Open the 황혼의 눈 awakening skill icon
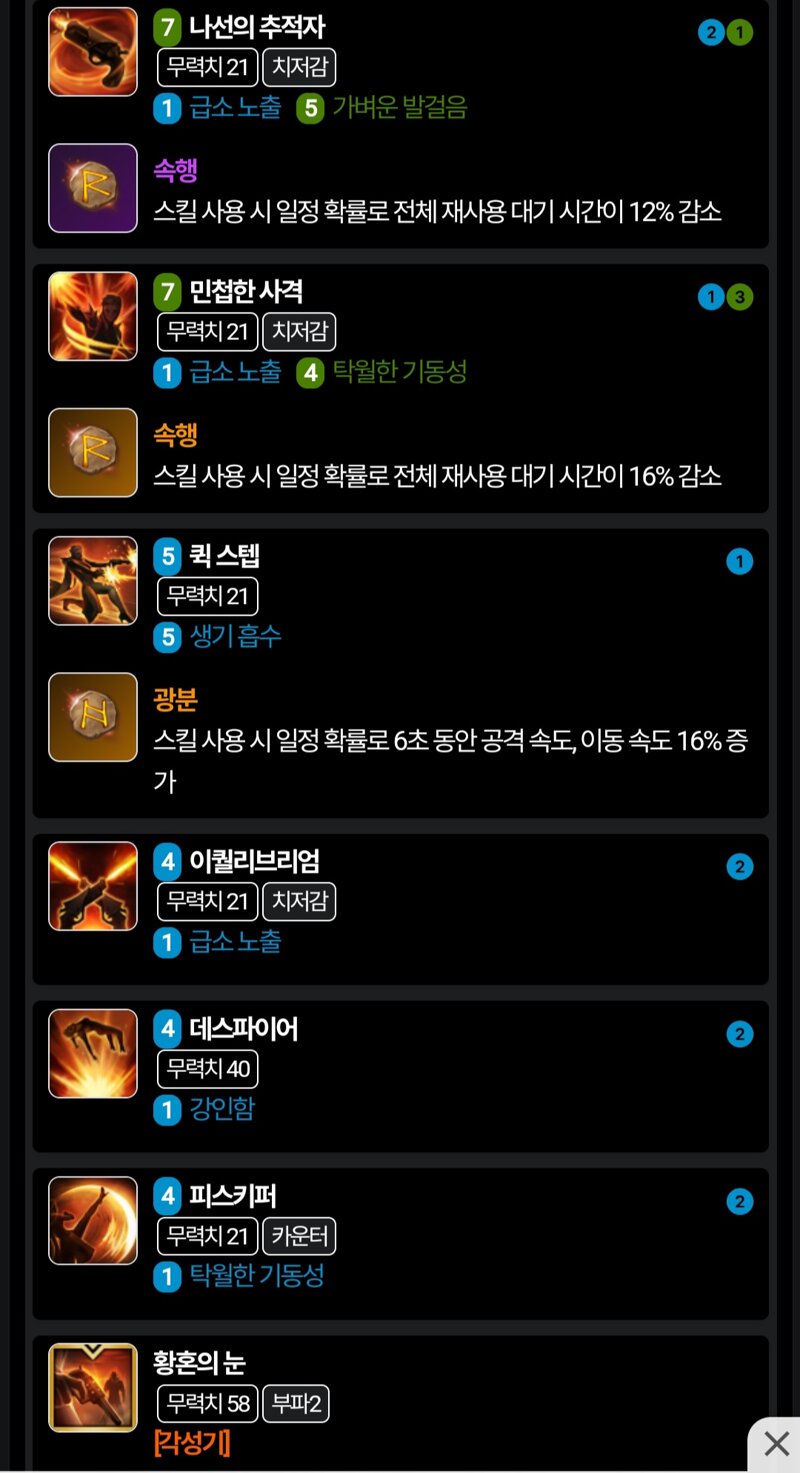800x1473 pixels. [x=93, y=1387]
